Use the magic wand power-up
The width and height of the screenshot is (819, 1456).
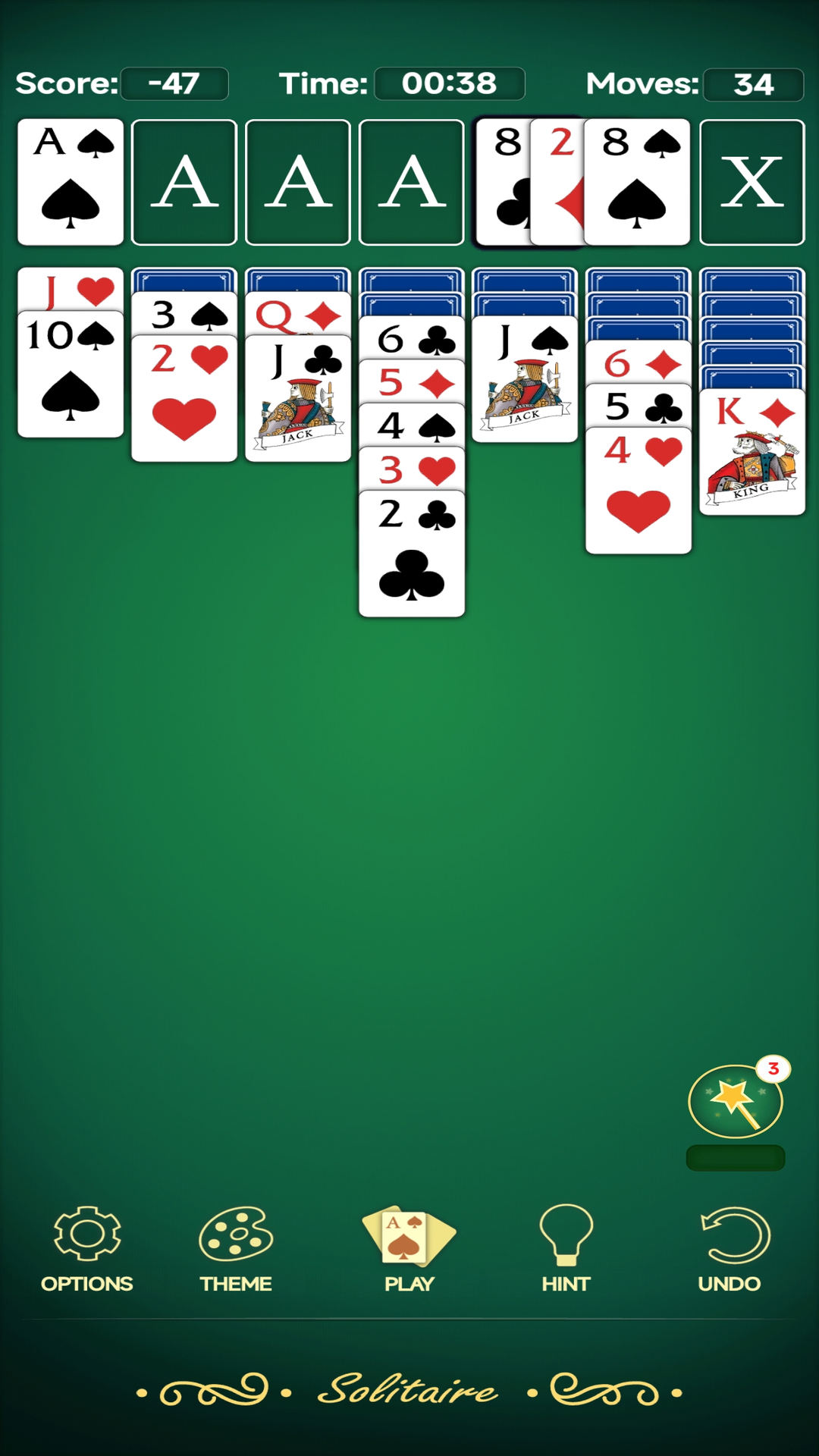pyautogui.click(x=736, y=1101)
